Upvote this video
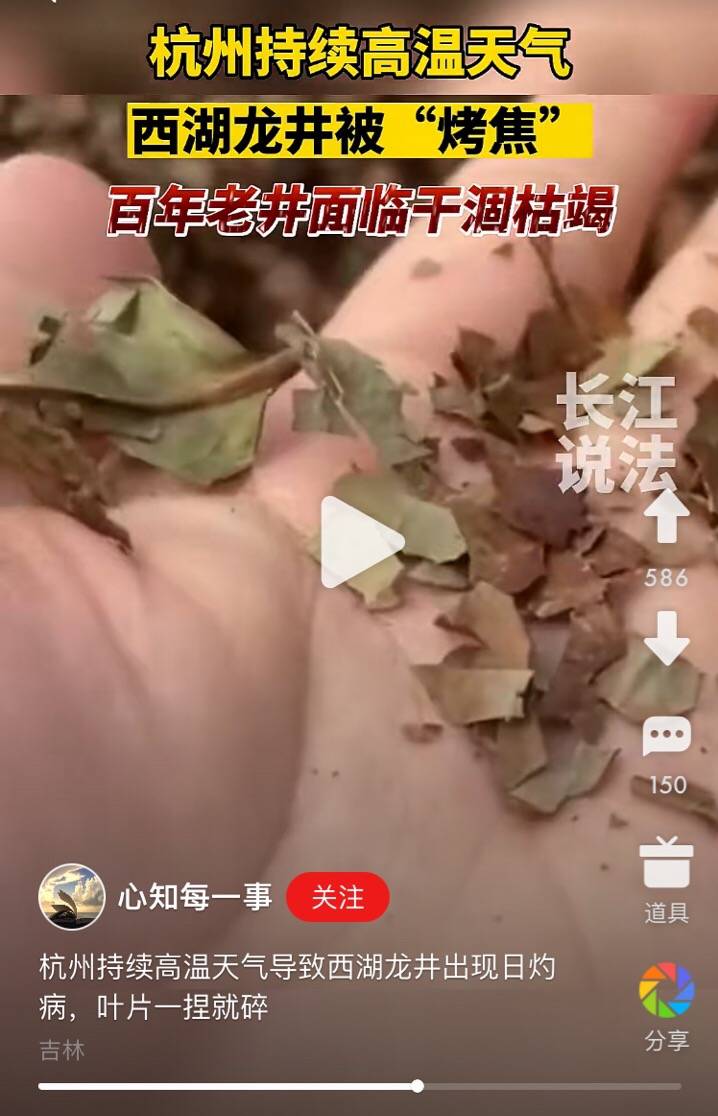Image resolution: width=718 pixels, height=1116 pixels. point(666,518)
